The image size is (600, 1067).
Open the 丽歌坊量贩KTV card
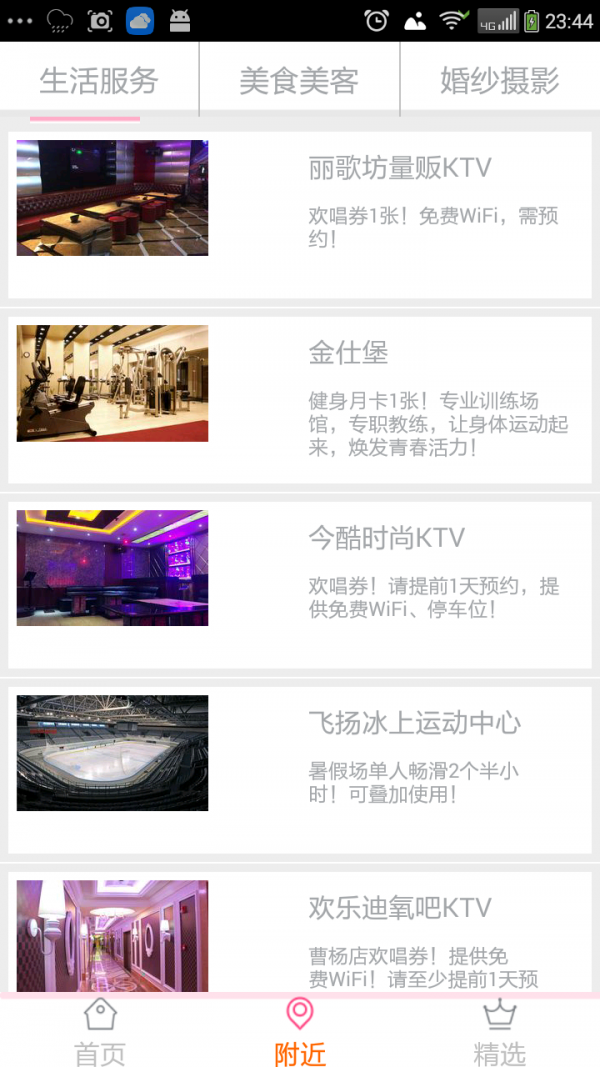300,214
